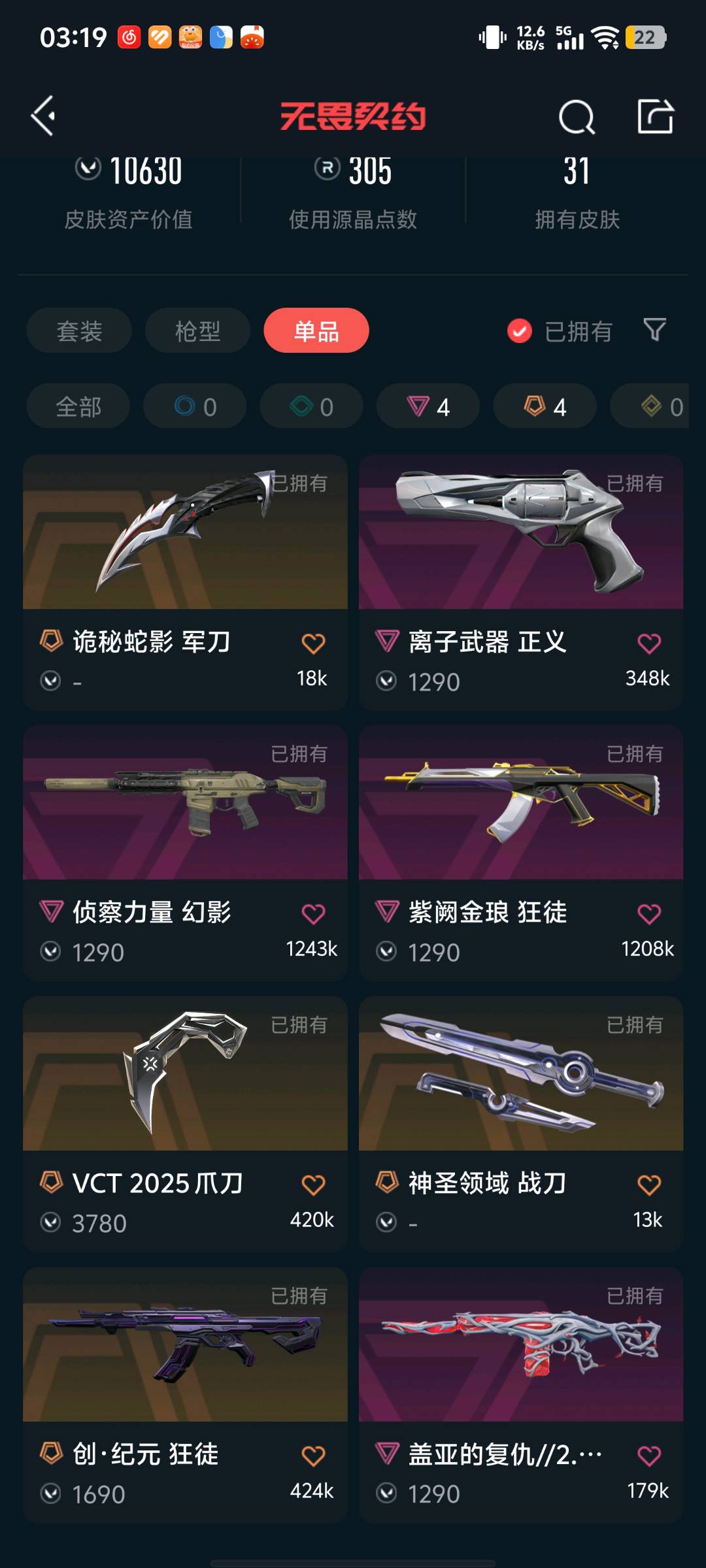Toggle the 已拥有 checkbox
Image resolution: width=706 pixels, height=1568 pixels.
[520, 331]
